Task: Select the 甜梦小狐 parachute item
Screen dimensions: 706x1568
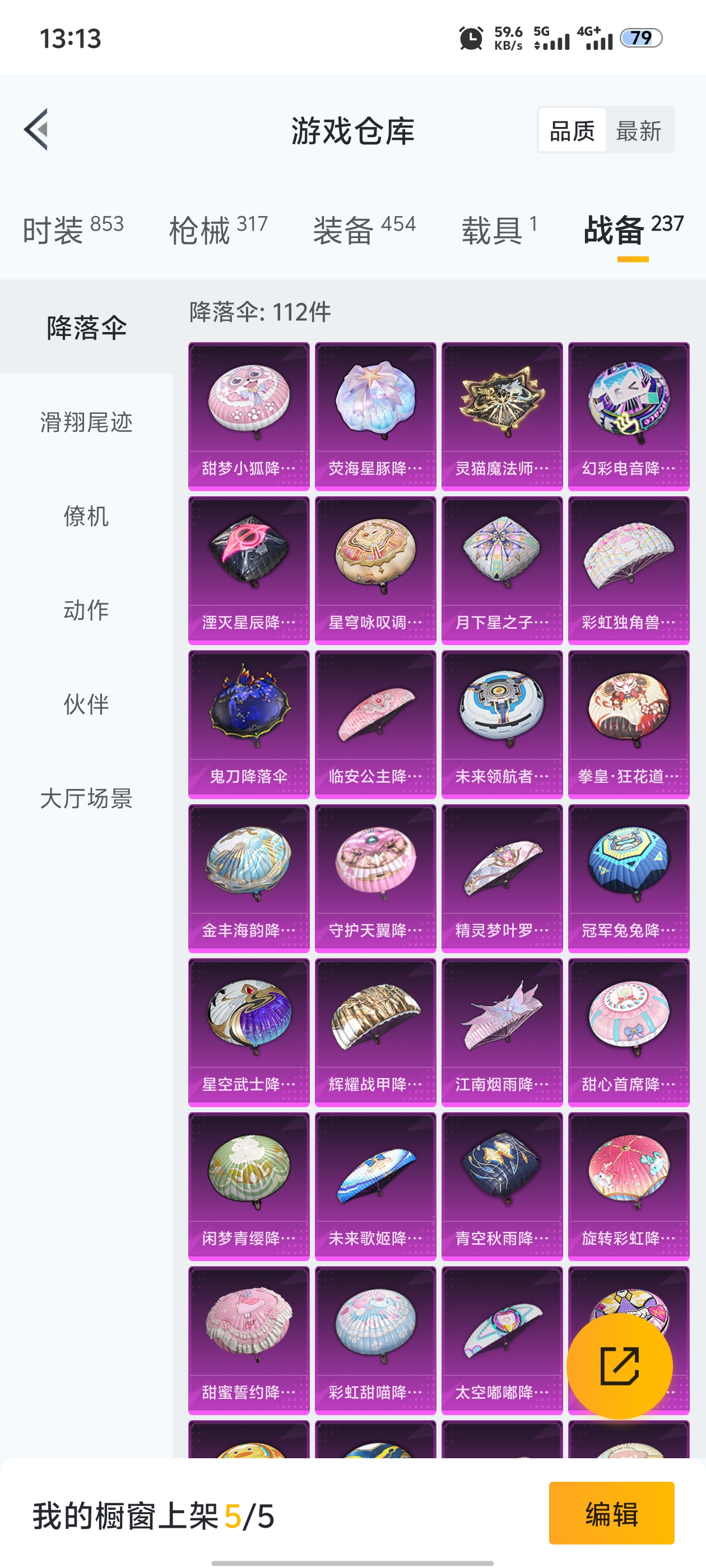Action: (250, 415)
